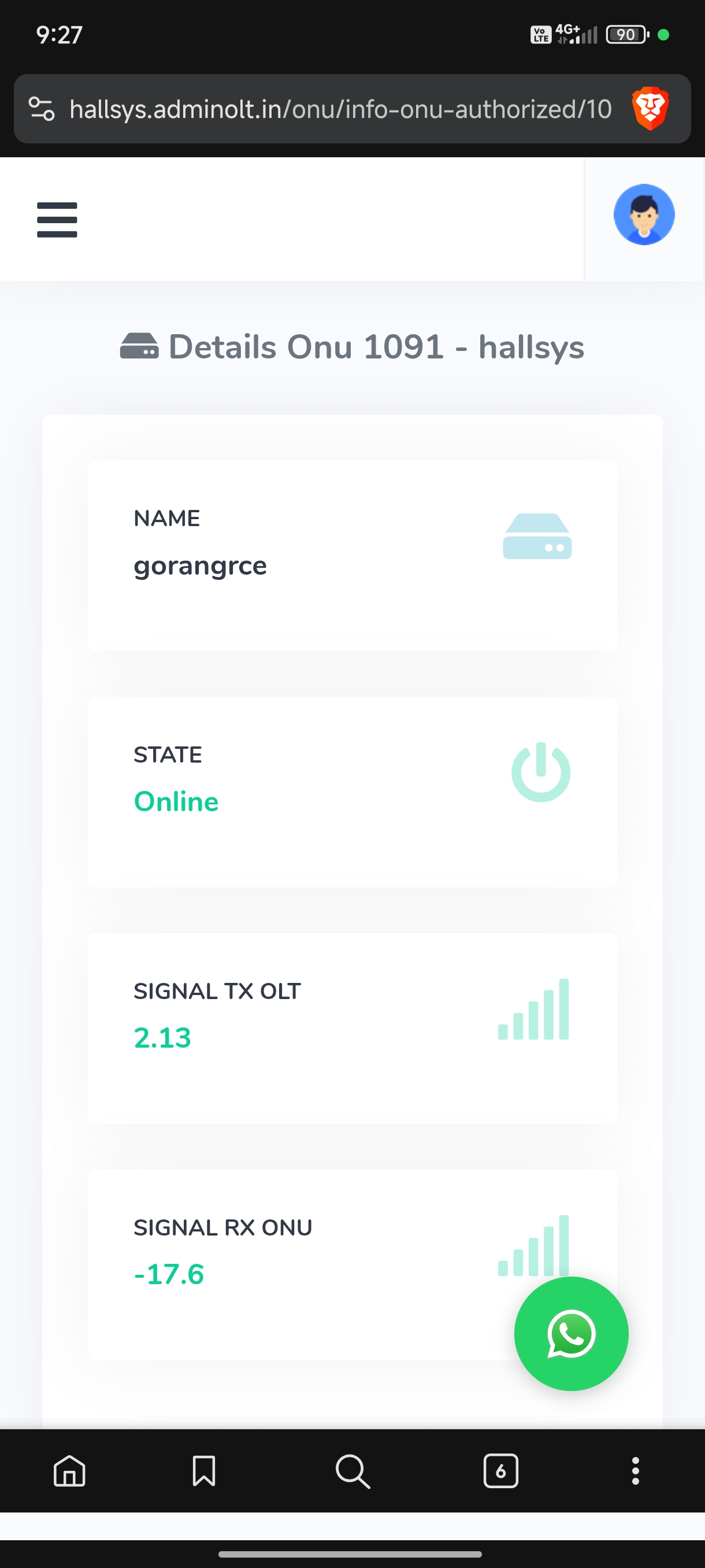Open the user profile avatar
The image size is (705, 1568).
click(x=644, y=215)
